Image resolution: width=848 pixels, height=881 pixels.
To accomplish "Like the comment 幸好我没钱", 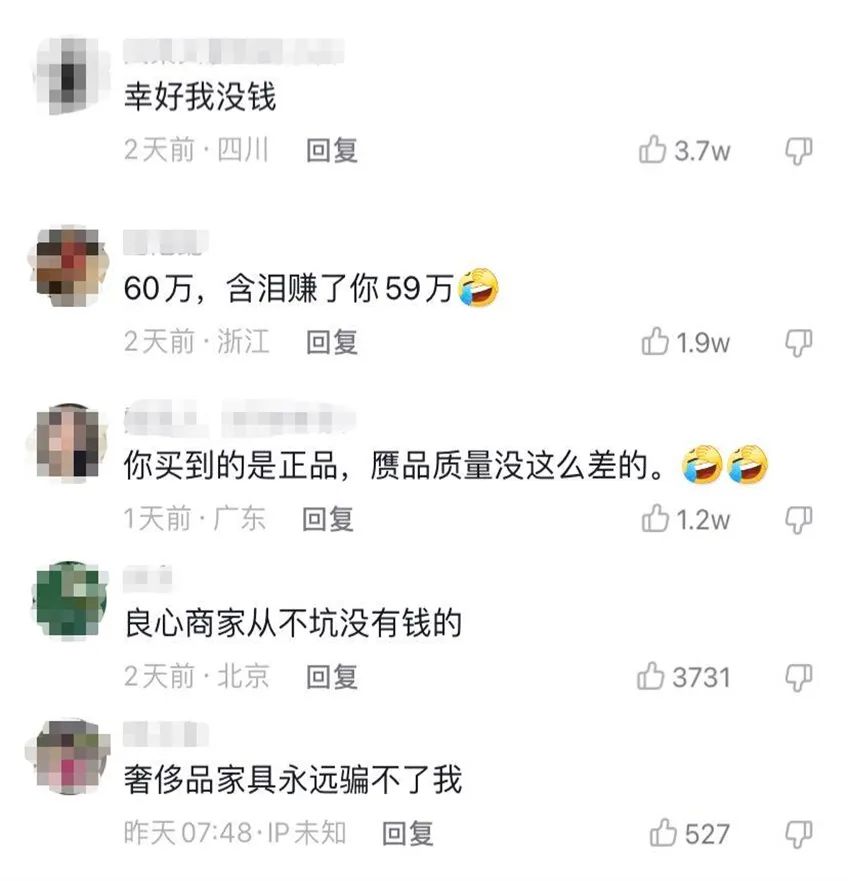I will 654,151.
